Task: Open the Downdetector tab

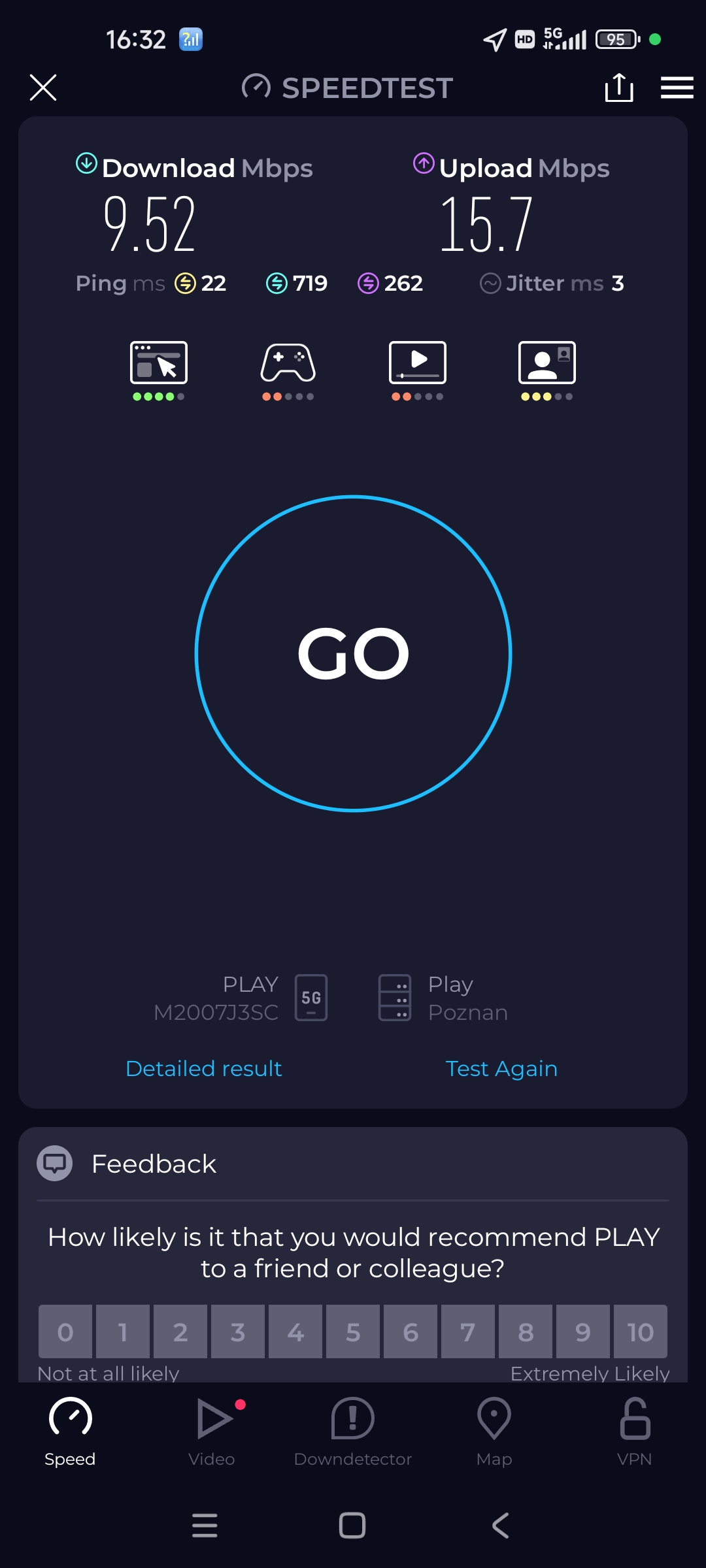Action: pyautogui.click(x=353, y=1431)
